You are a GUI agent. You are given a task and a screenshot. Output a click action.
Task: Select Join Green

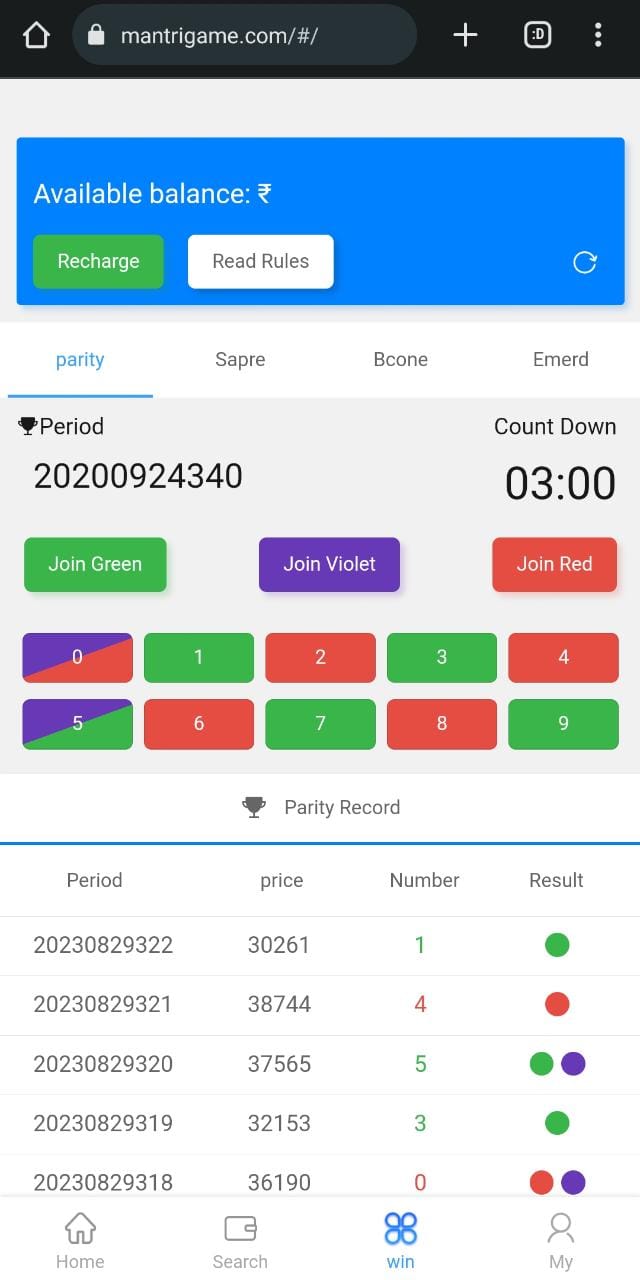(x=95, y=564)
